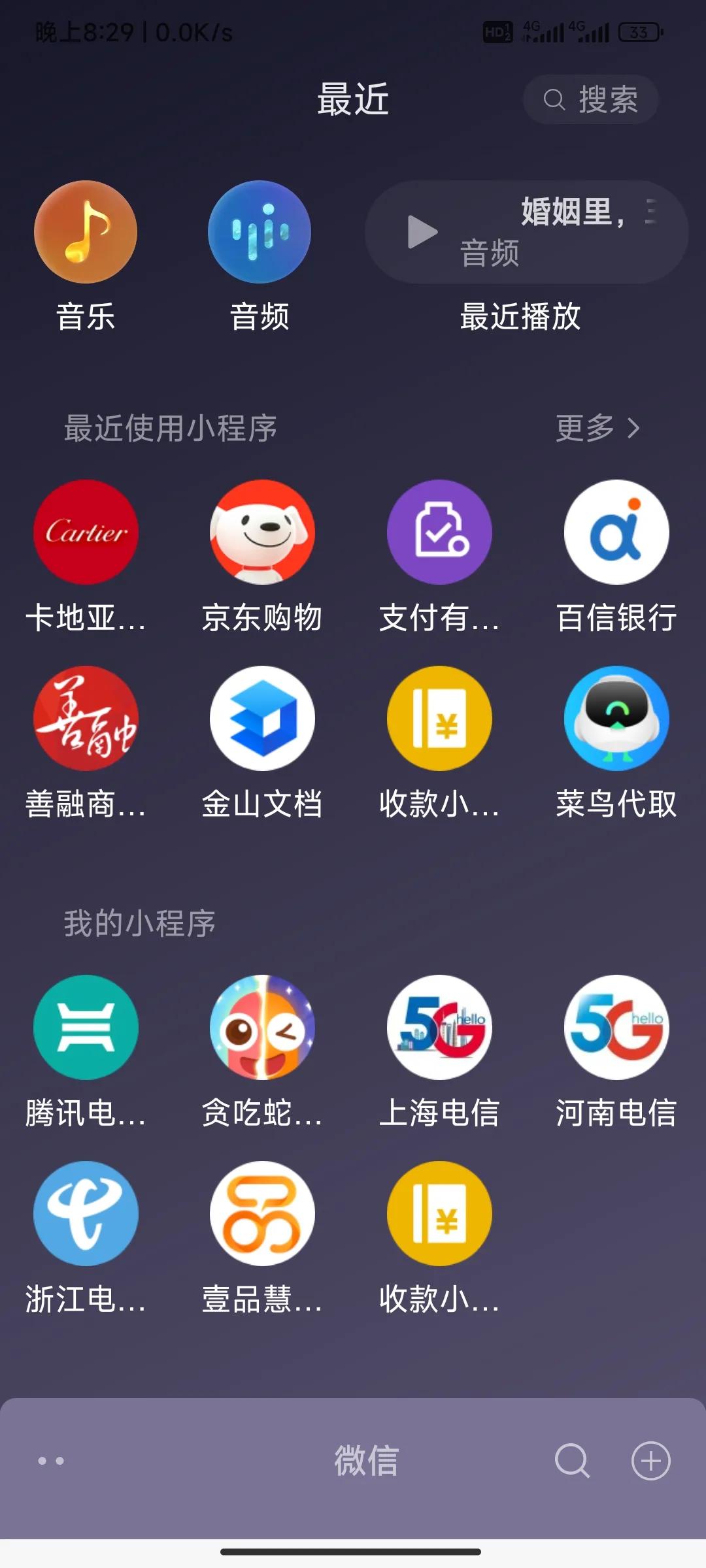Play the recent audio 婚姻里

423,232
